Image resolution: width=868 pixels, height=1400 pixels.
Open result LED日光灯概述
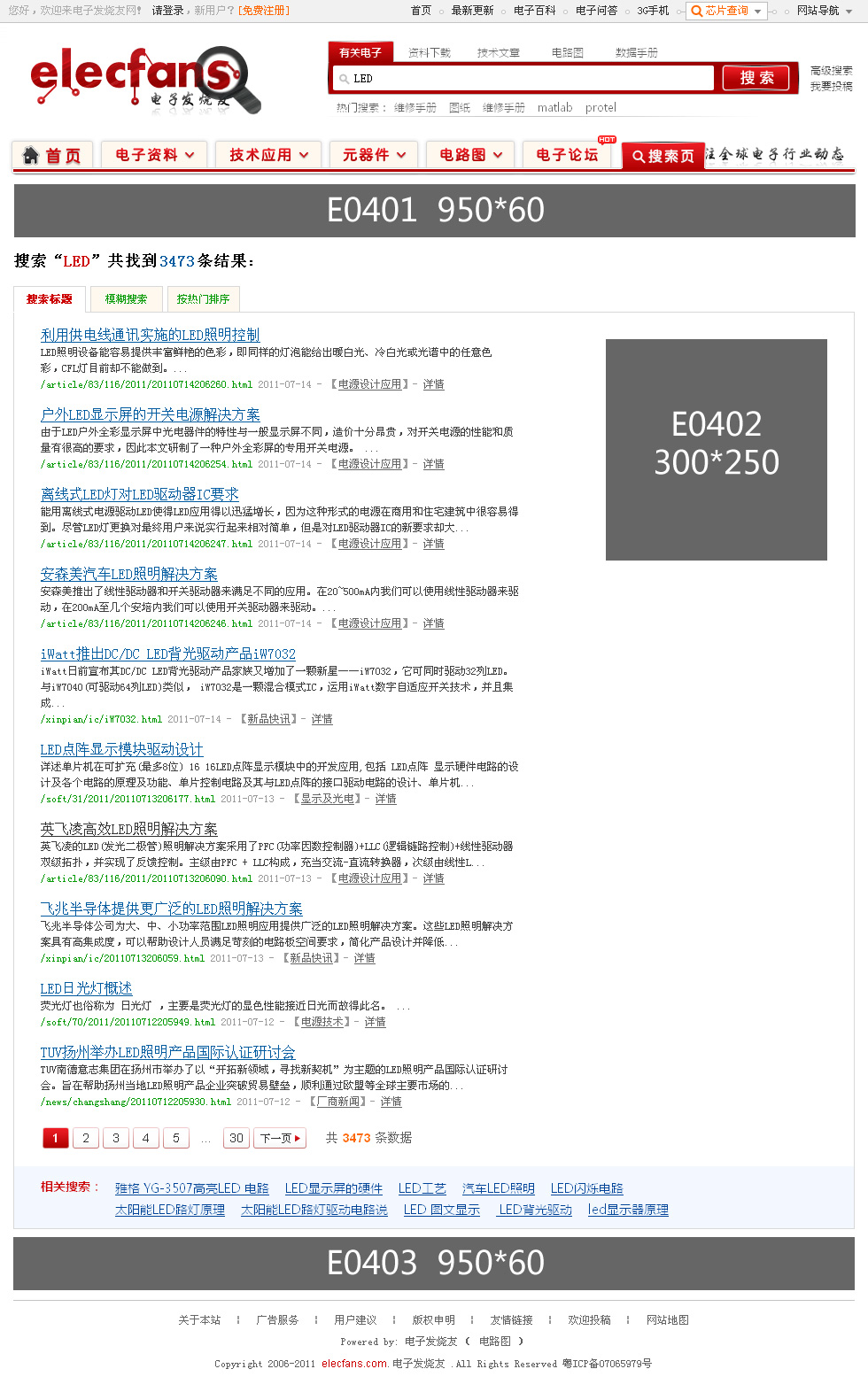point(86,988)
